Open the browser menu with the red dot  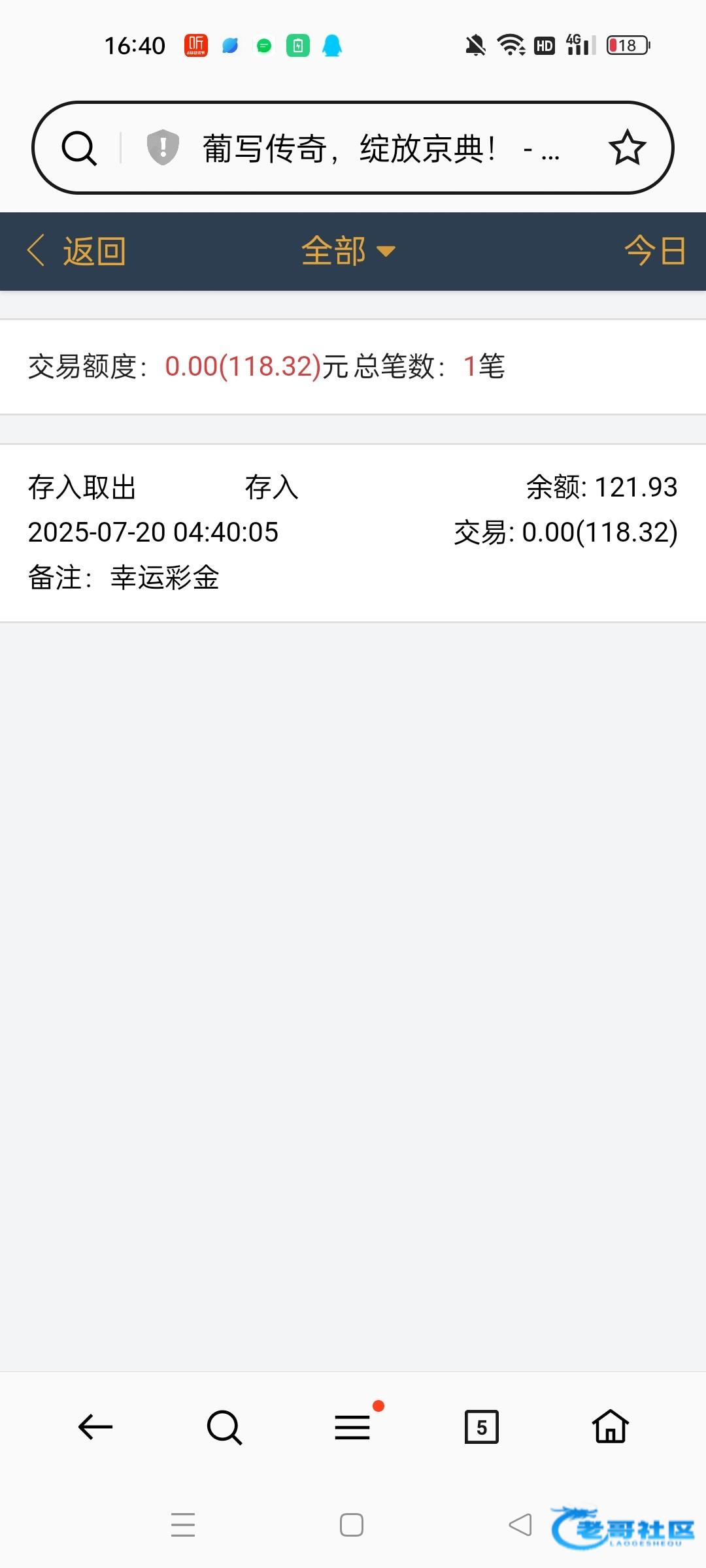pos(353,1427)
